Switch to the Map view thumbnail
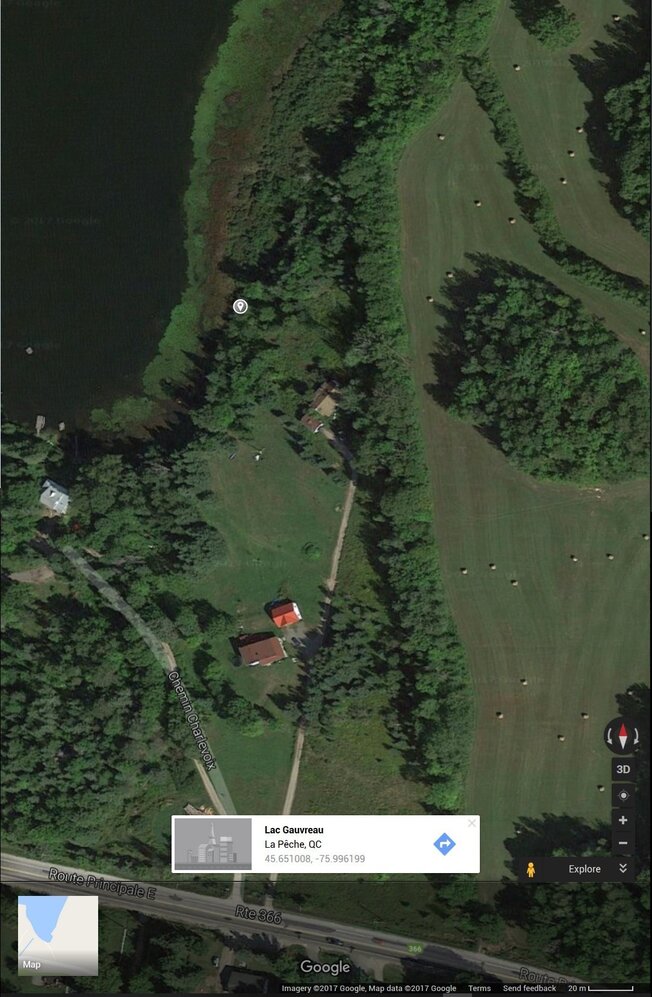Image resolution: width=652 pixels, height=997 pixels. (58, 935)
